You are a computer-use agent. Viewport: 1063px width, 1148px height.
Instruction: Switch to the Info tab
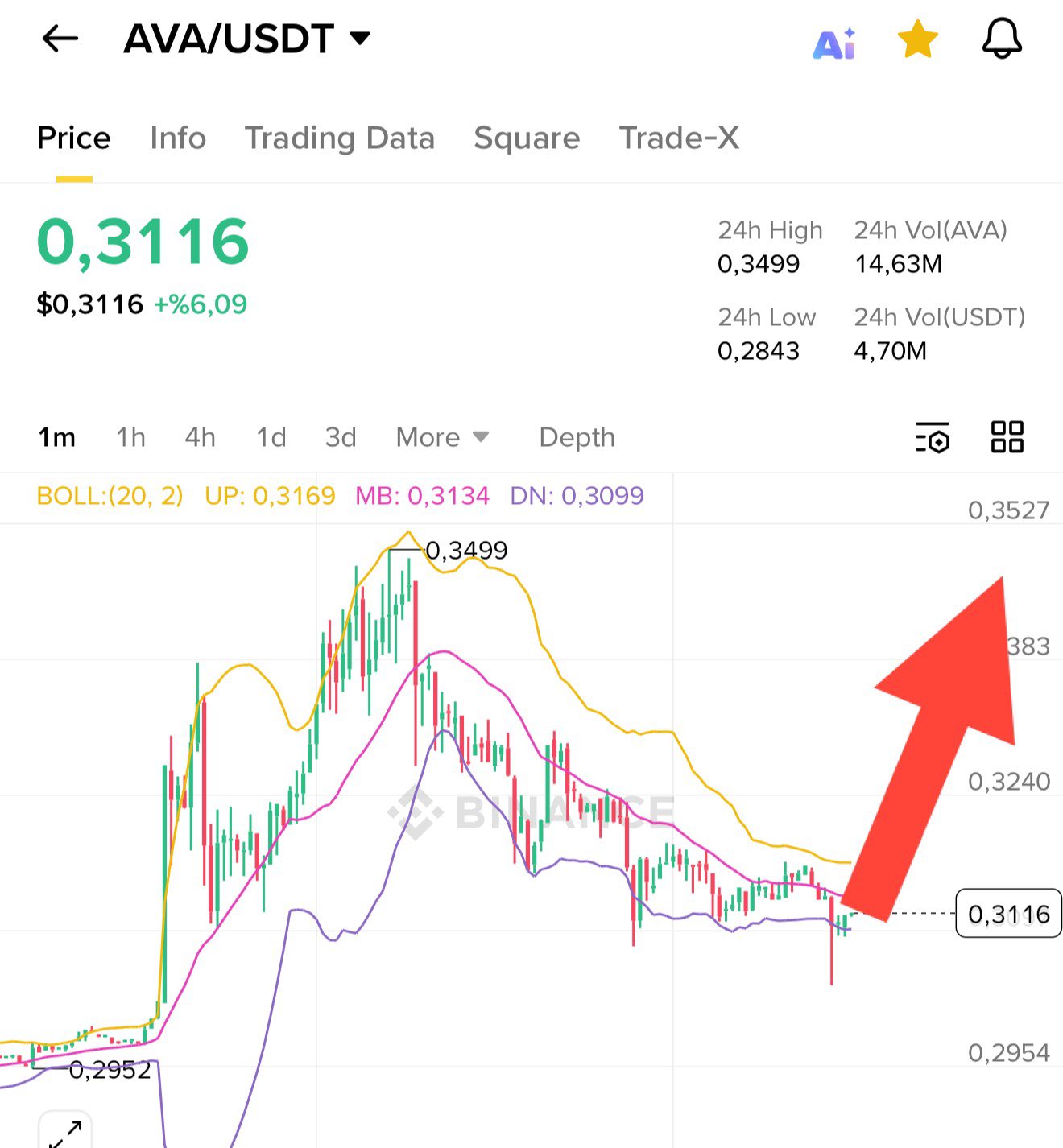coord(178,138)
